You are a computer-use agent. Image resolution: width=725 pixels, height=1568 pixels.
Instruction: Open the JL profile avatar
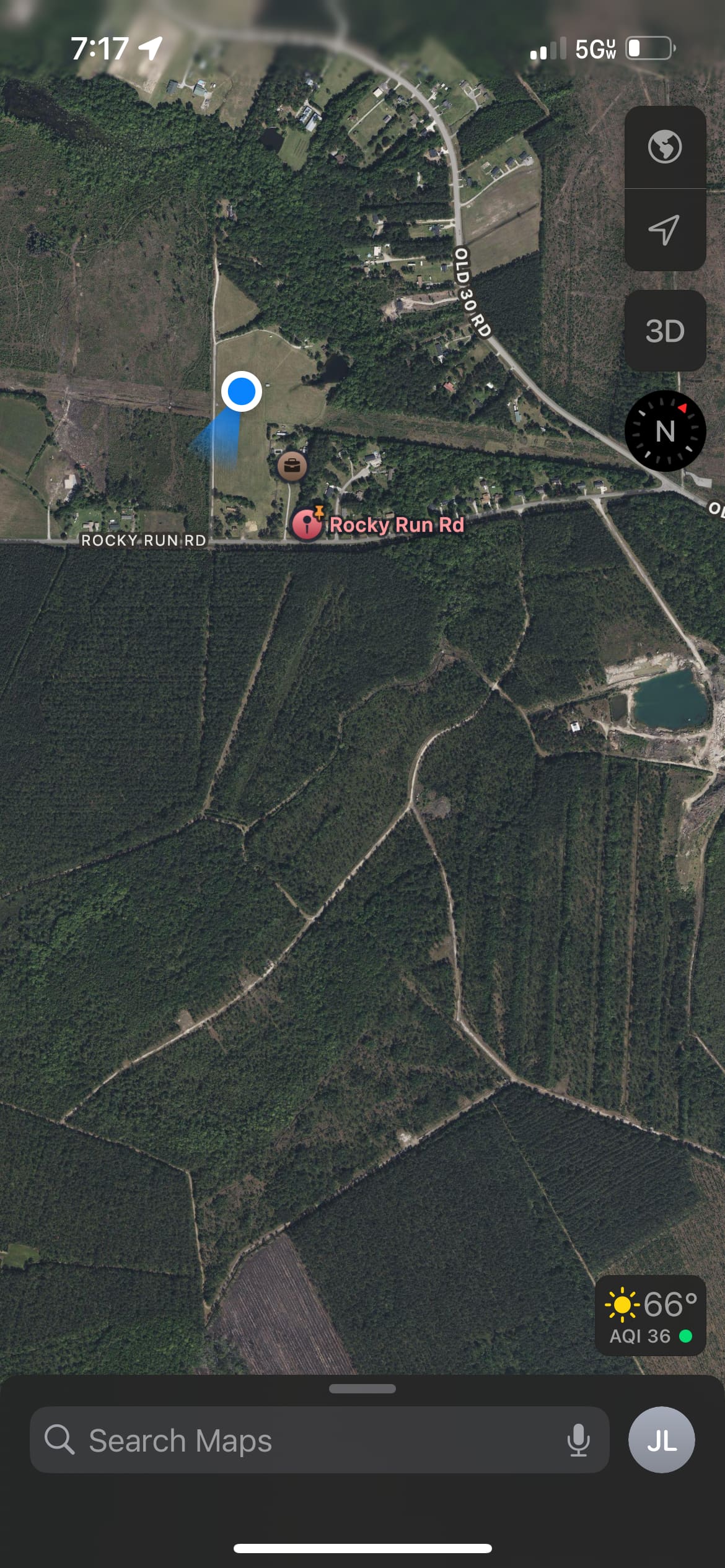point(661,1440)
